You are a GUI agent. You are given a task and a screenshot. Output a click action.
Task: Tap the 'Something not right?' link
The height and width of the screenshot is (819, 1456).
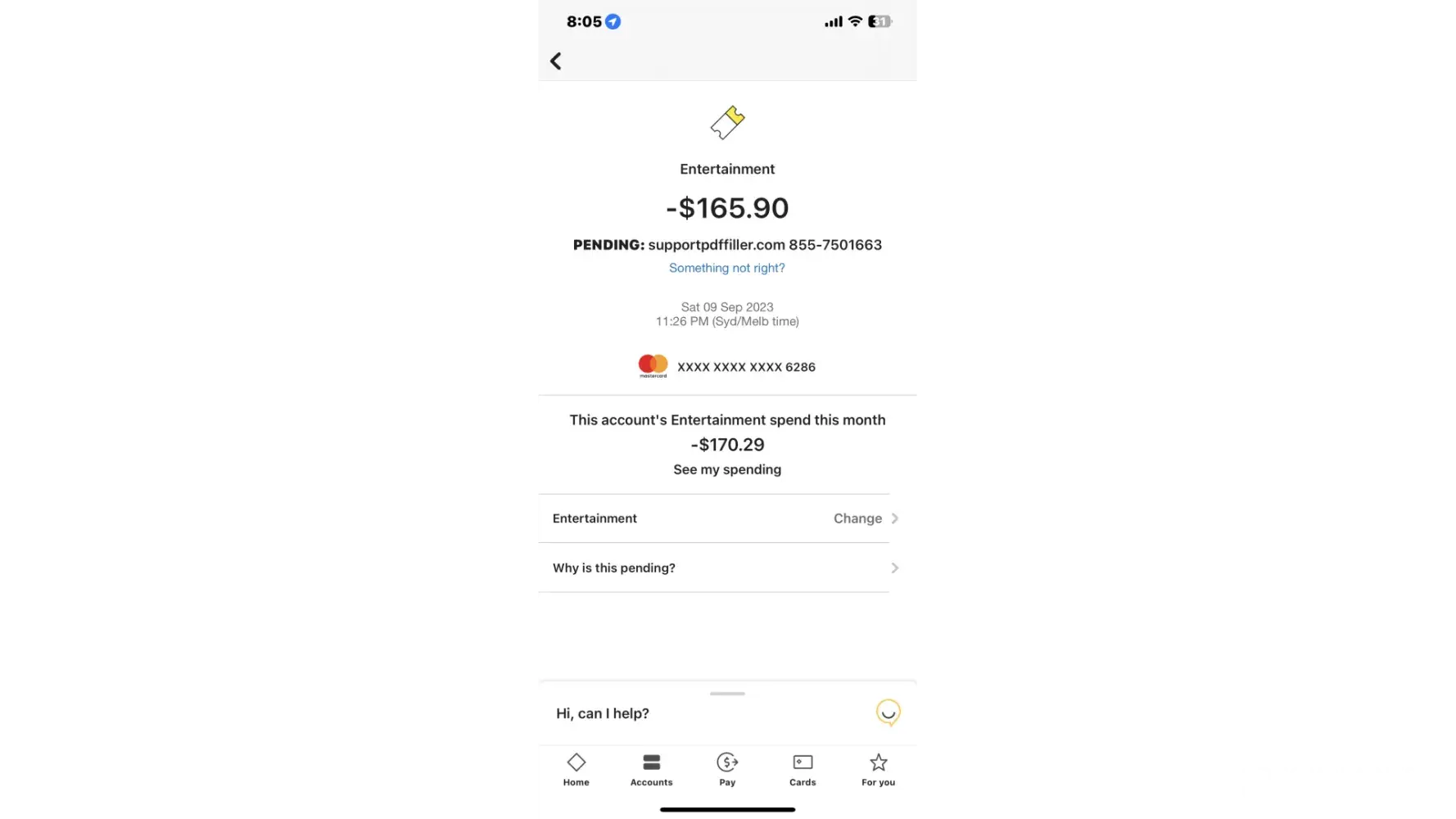click(x=726, y=268)
